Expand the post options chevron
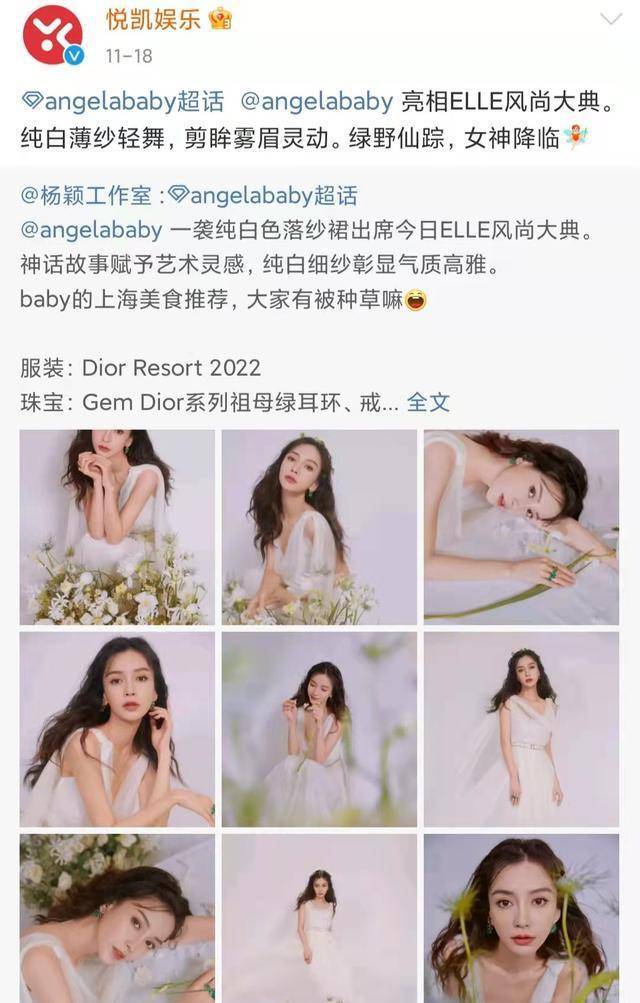Screen dimensions: 640x1003 609,20
